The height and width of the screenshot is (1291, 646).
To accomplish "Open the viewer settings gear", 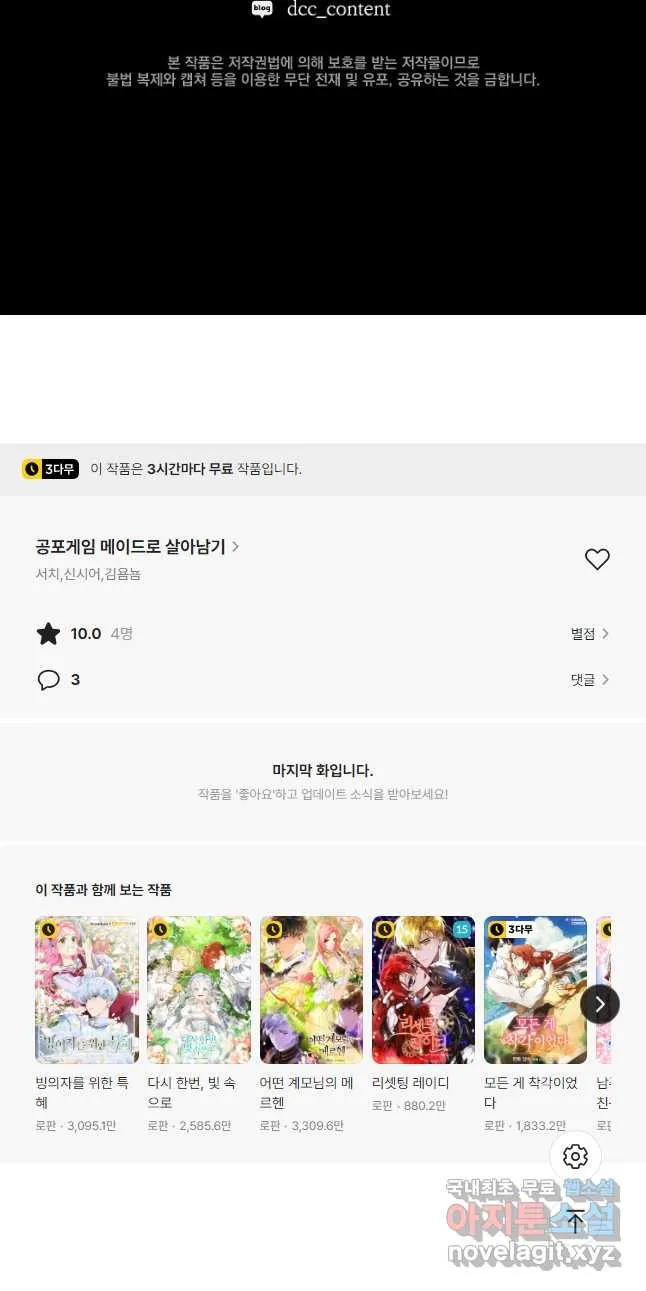I will (575, 1157).
